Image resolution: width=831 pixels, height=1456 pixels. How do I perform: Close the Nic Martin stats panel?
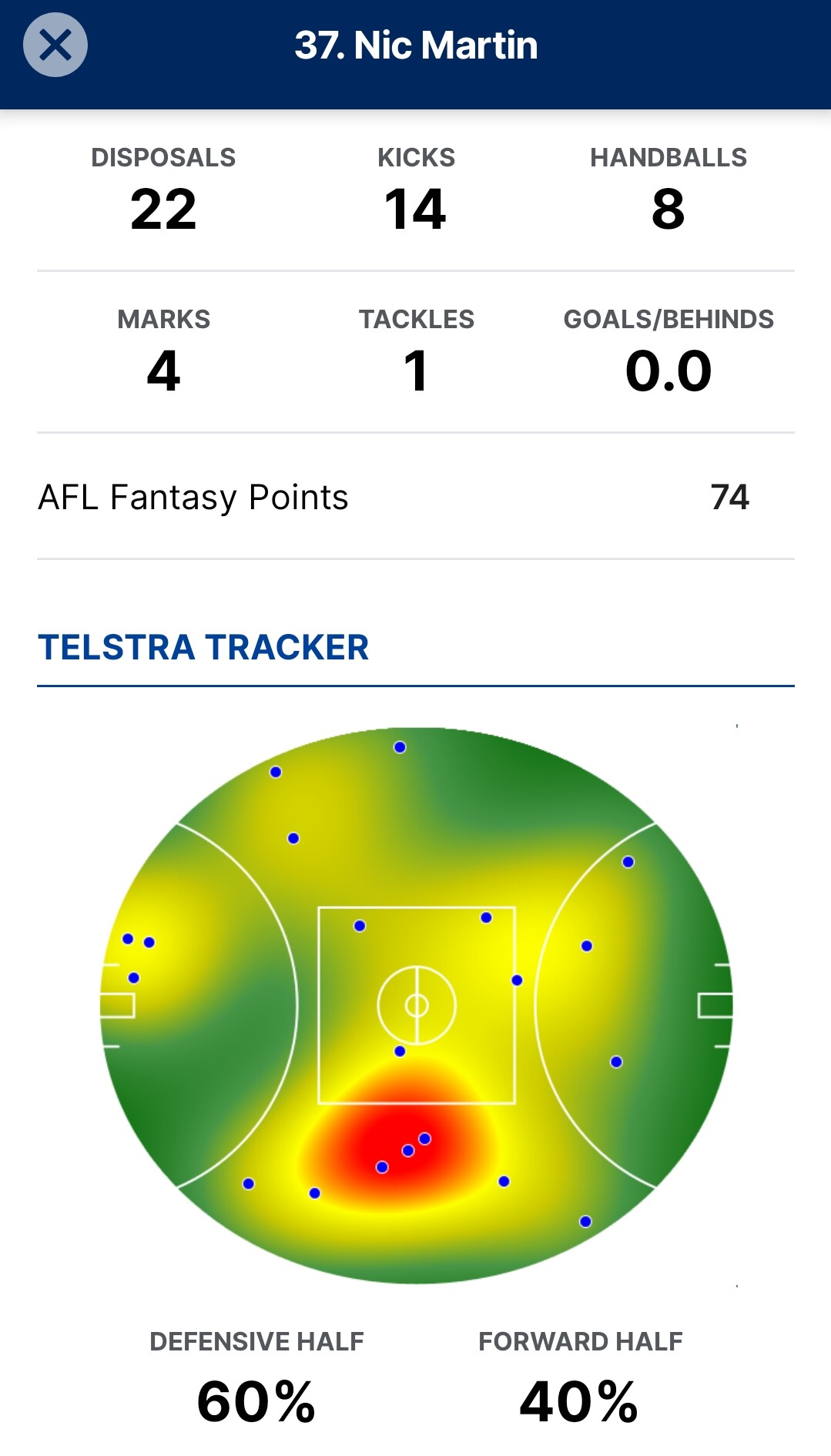[55, 45]
